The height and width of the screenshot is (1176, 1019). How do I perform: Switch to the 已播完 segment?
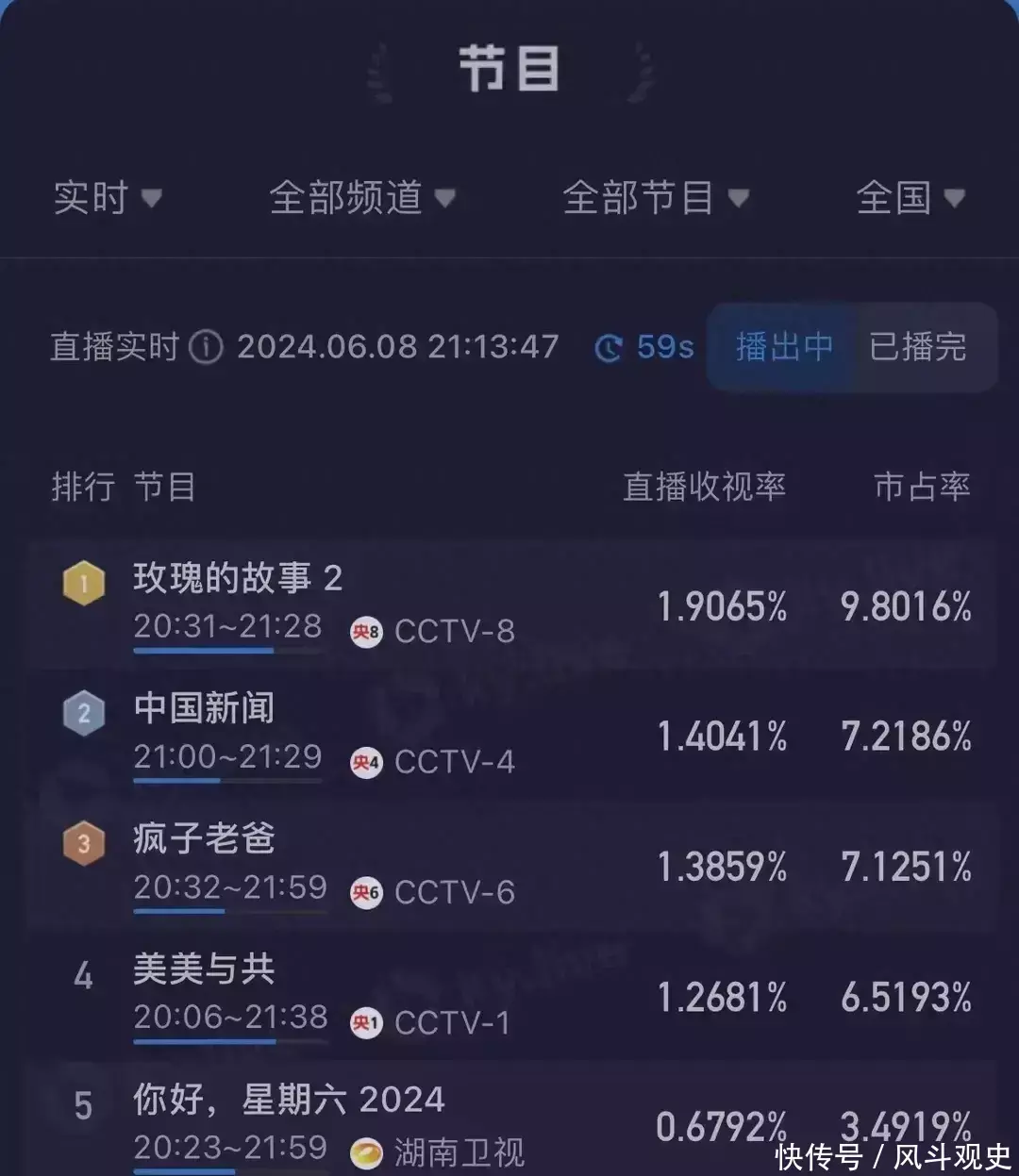click(x=918, y=347)
